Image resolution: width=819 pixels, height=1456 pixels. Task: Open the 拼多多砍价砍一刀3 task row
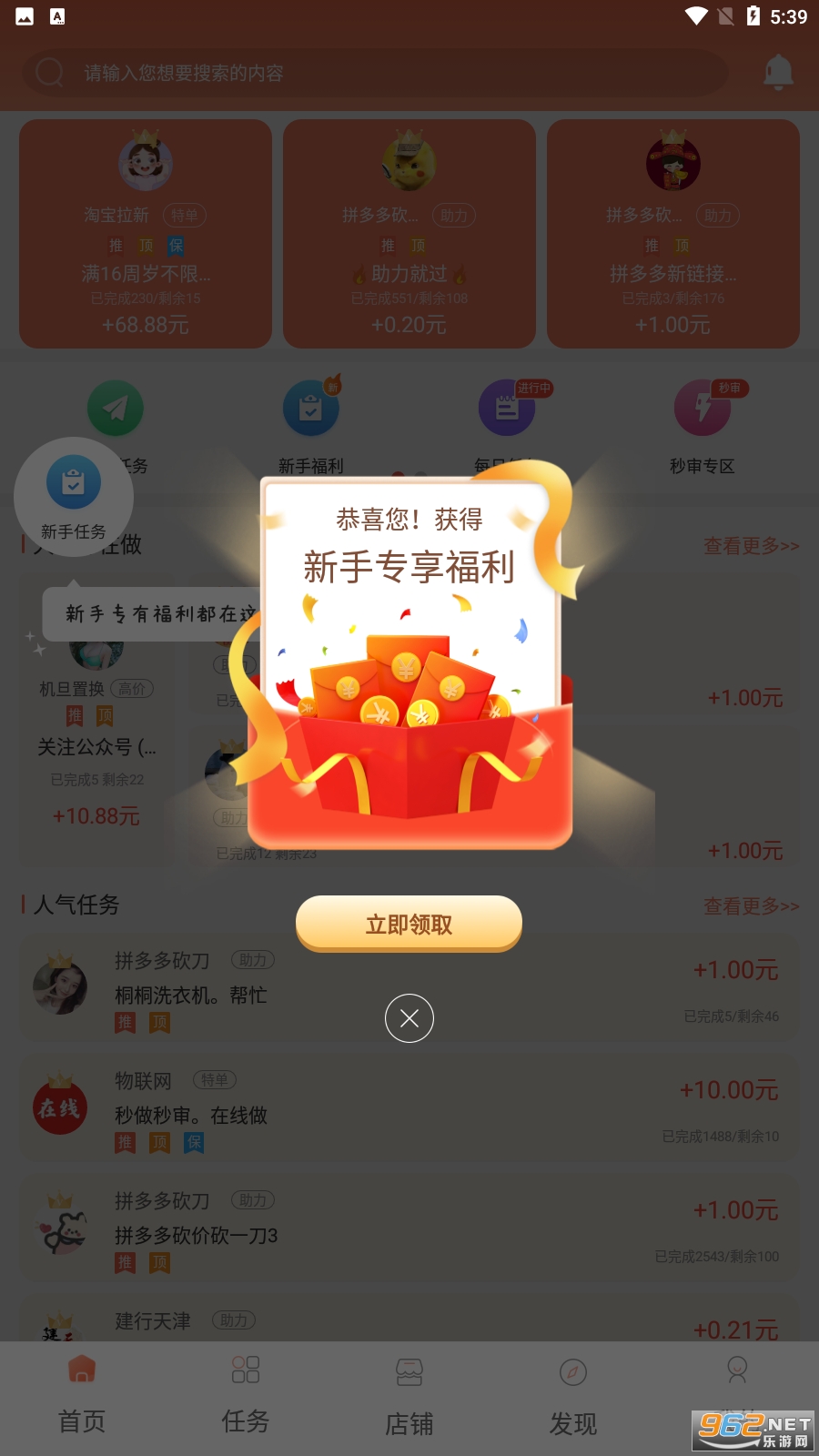[x=409, y=1230]
